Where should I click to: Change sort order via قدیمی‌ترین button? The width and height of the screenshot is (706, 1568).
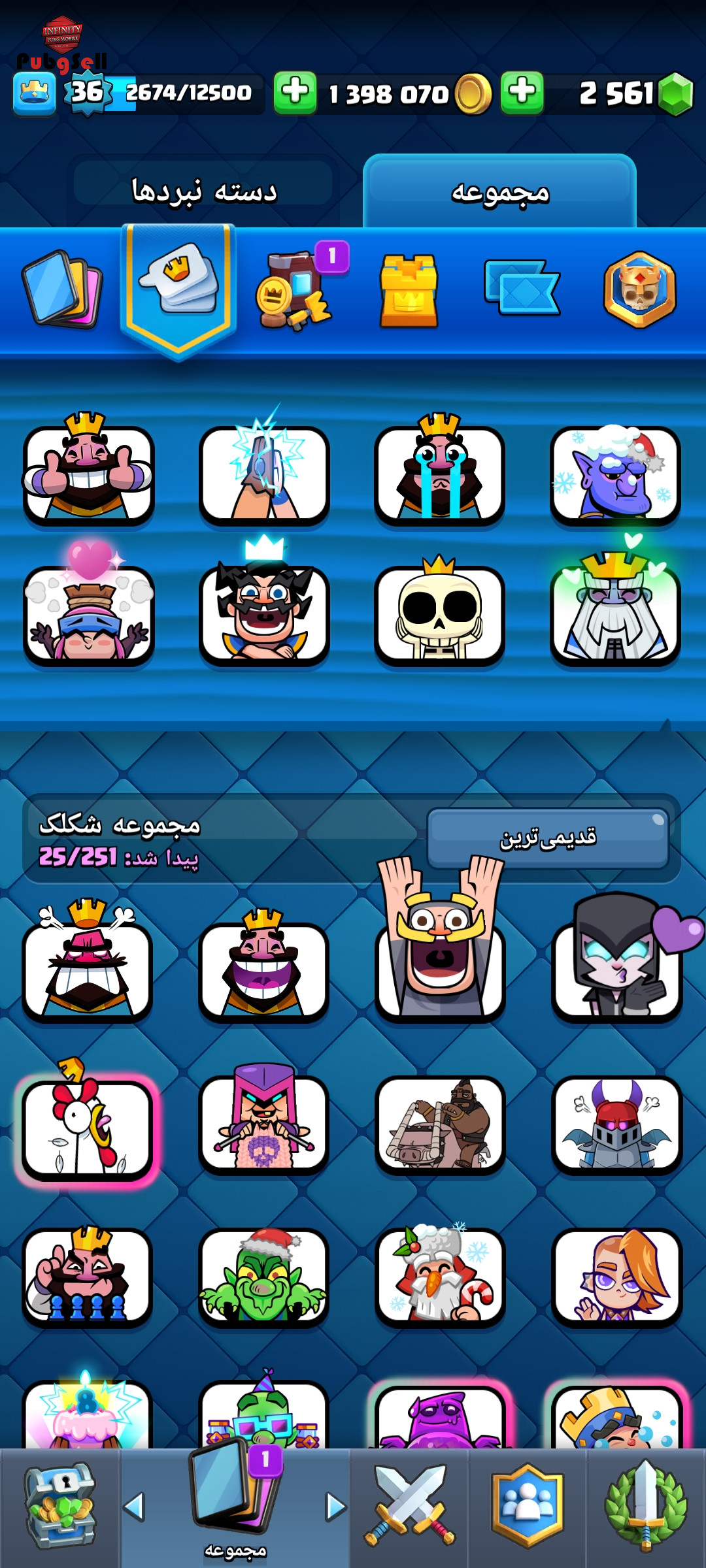tap(548, 838)
